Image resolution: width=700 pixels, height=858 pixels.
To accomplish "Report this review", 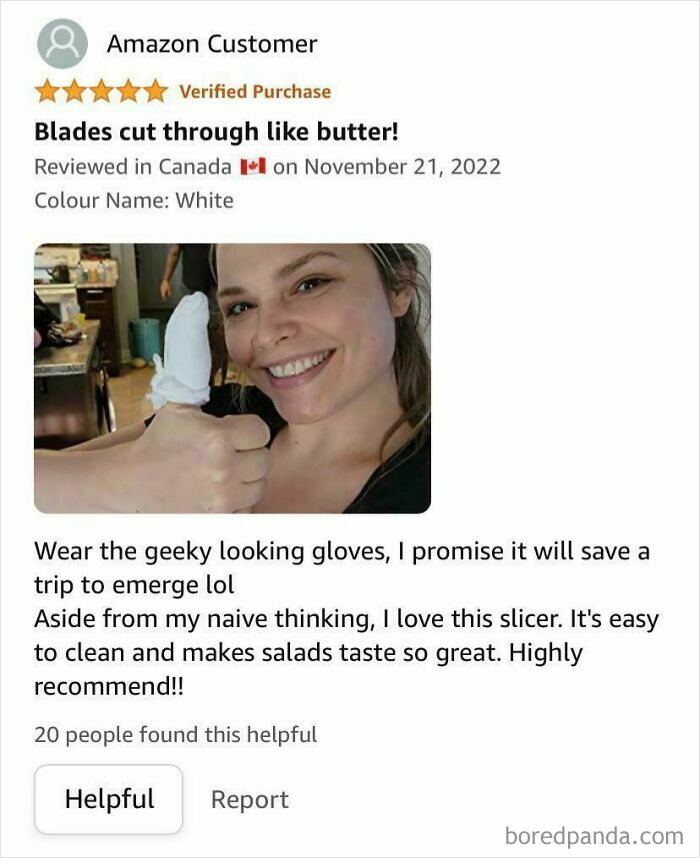I will (249, 800).
